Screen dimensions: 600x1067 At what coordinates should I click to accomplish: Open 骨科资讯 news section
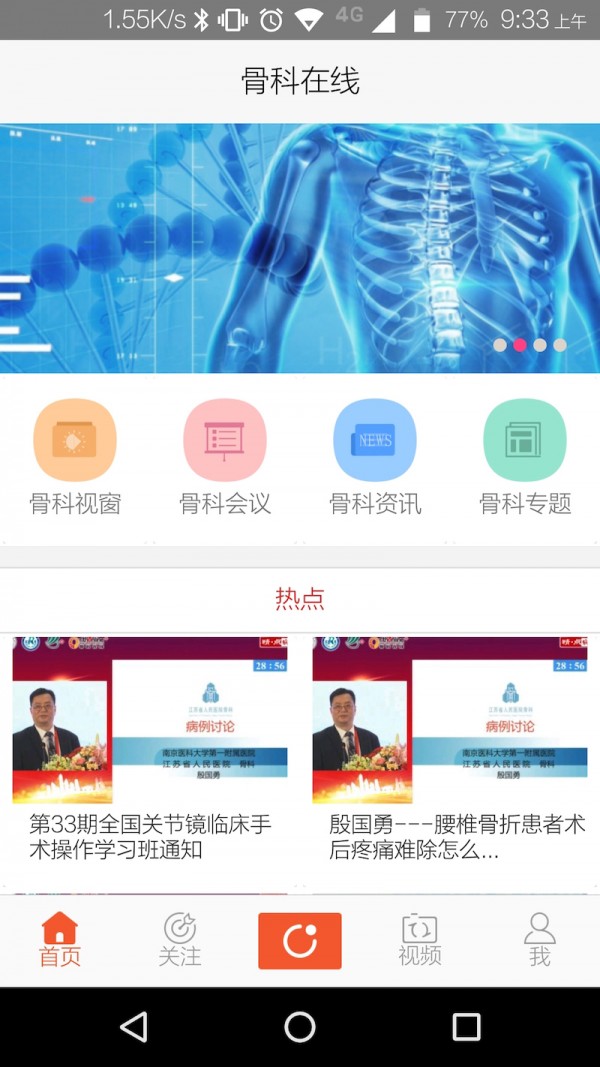click(x=375, y=456)
